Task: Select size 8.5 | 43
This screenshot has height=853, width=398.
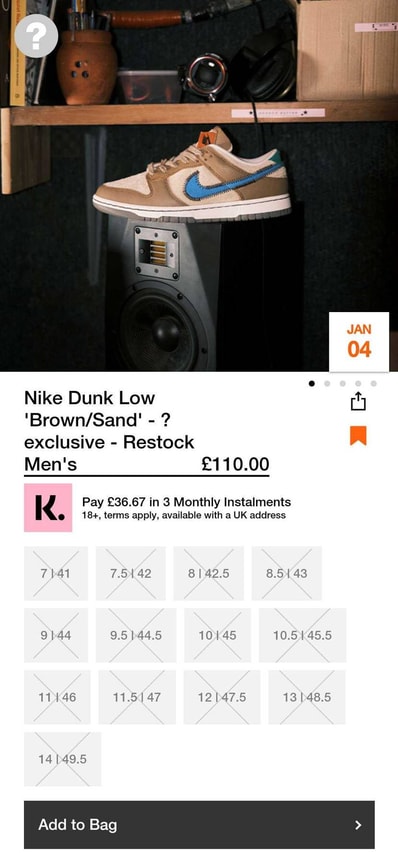Action: point(287,573)
